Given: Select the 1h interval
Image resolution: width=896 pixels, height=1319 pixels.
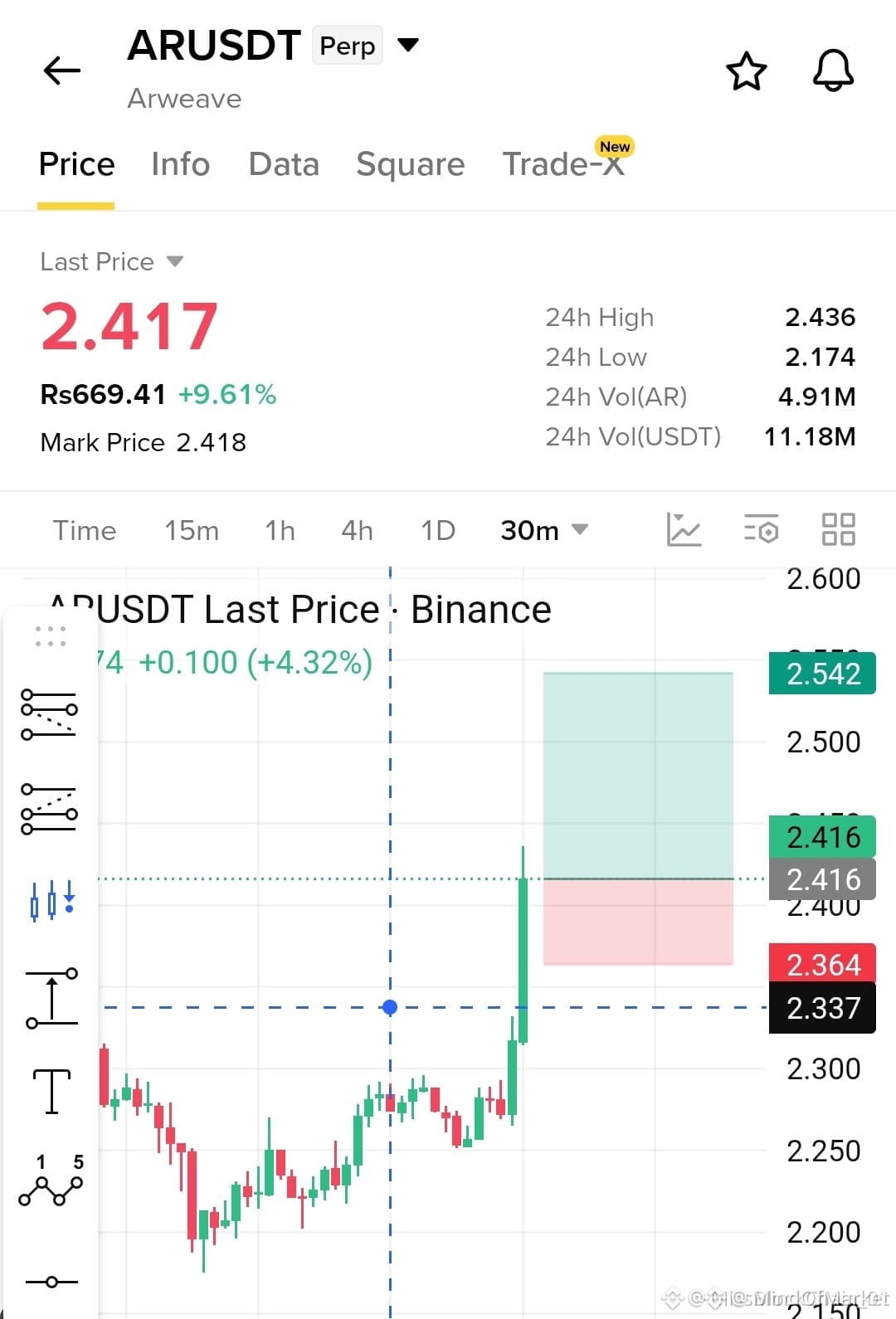Looking at the screenshot, I should [280, 531].
